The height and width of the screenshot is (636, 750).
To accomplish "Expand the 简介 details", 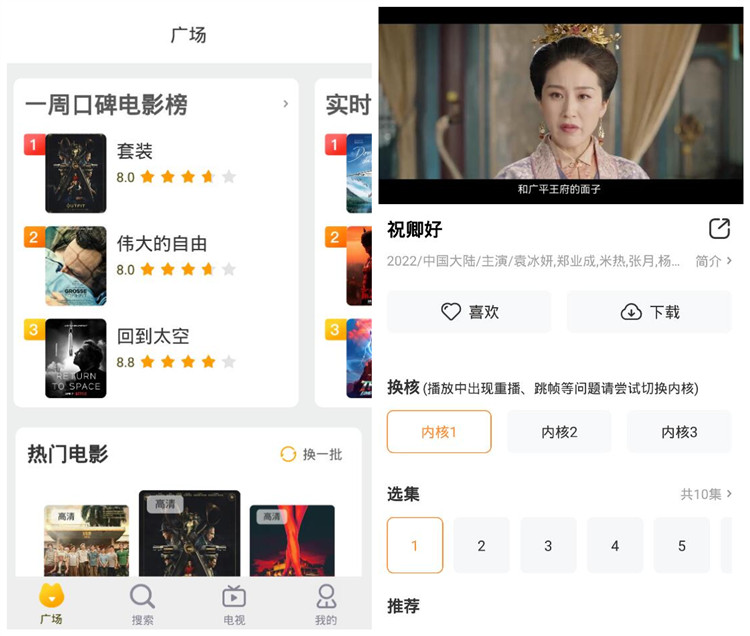I will click(x=713, y=261).
